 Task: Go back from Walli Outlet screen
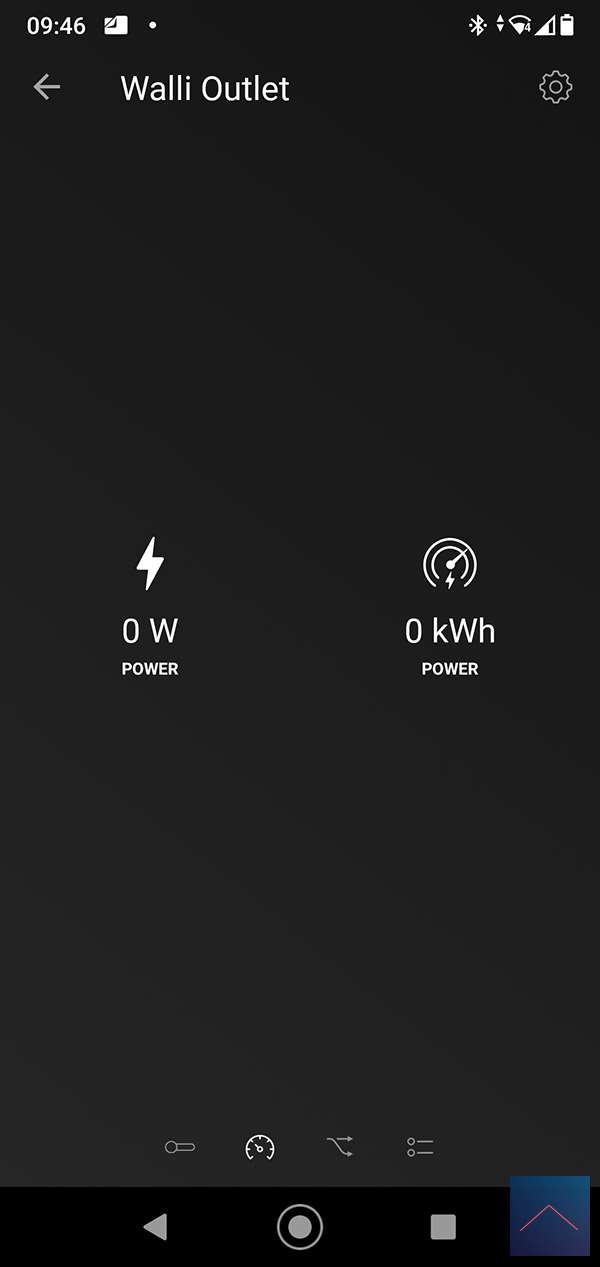(47, 88)
